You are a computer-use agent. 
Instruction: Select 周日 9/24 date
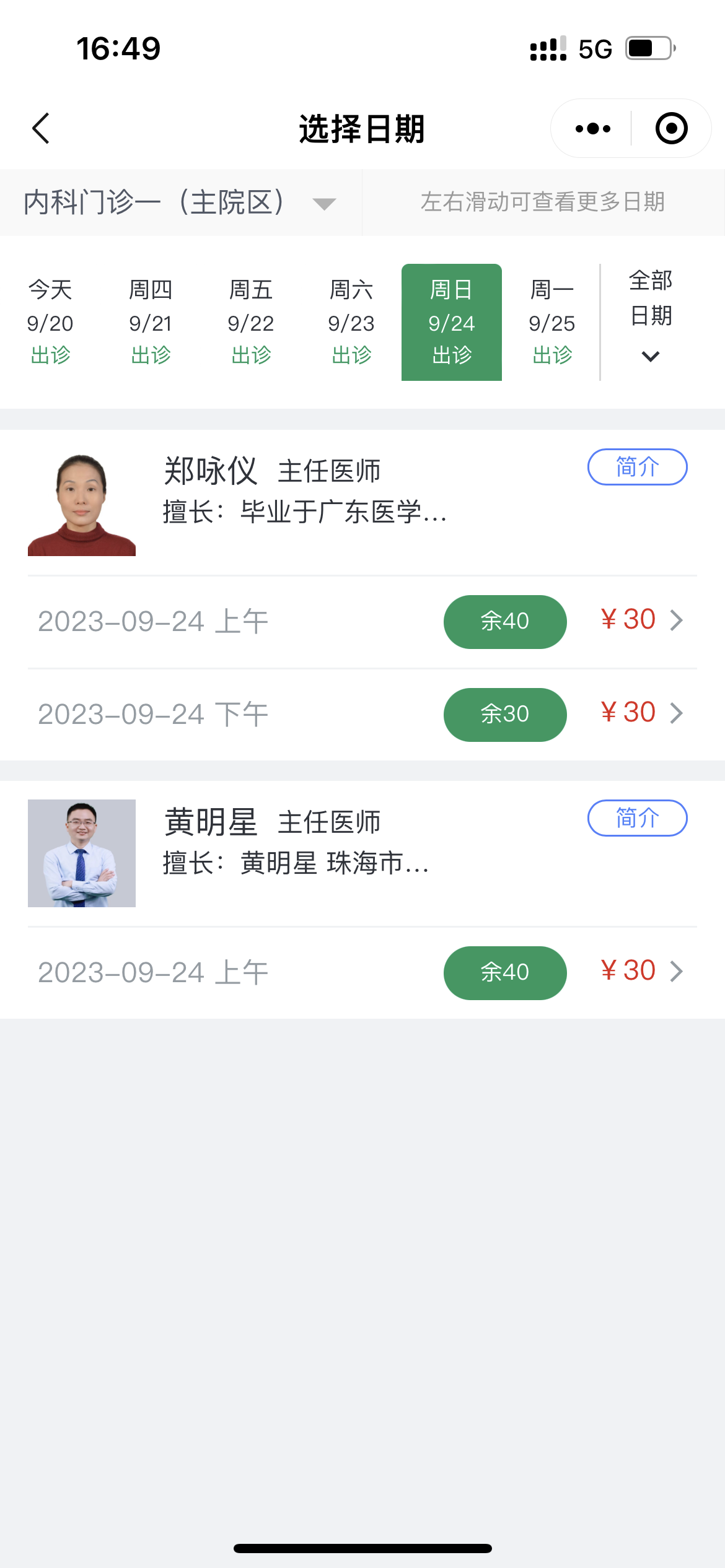(x=452, y=322)
